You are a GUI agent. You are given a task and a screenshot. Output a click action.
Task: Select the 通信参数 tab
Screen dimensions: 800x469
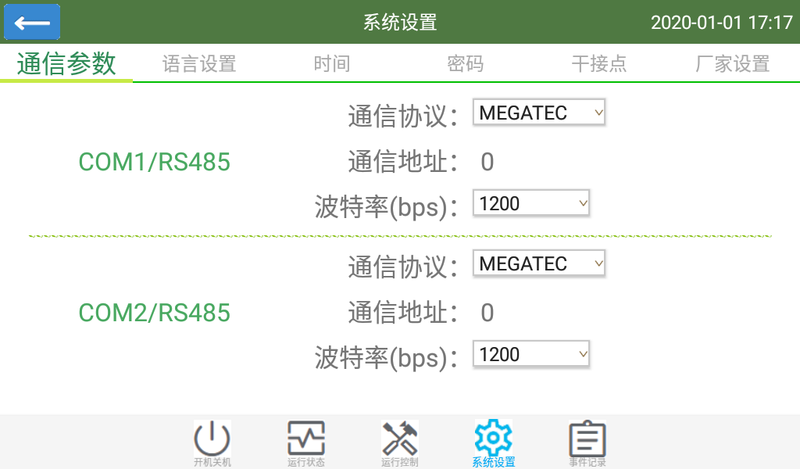[67, 64]
